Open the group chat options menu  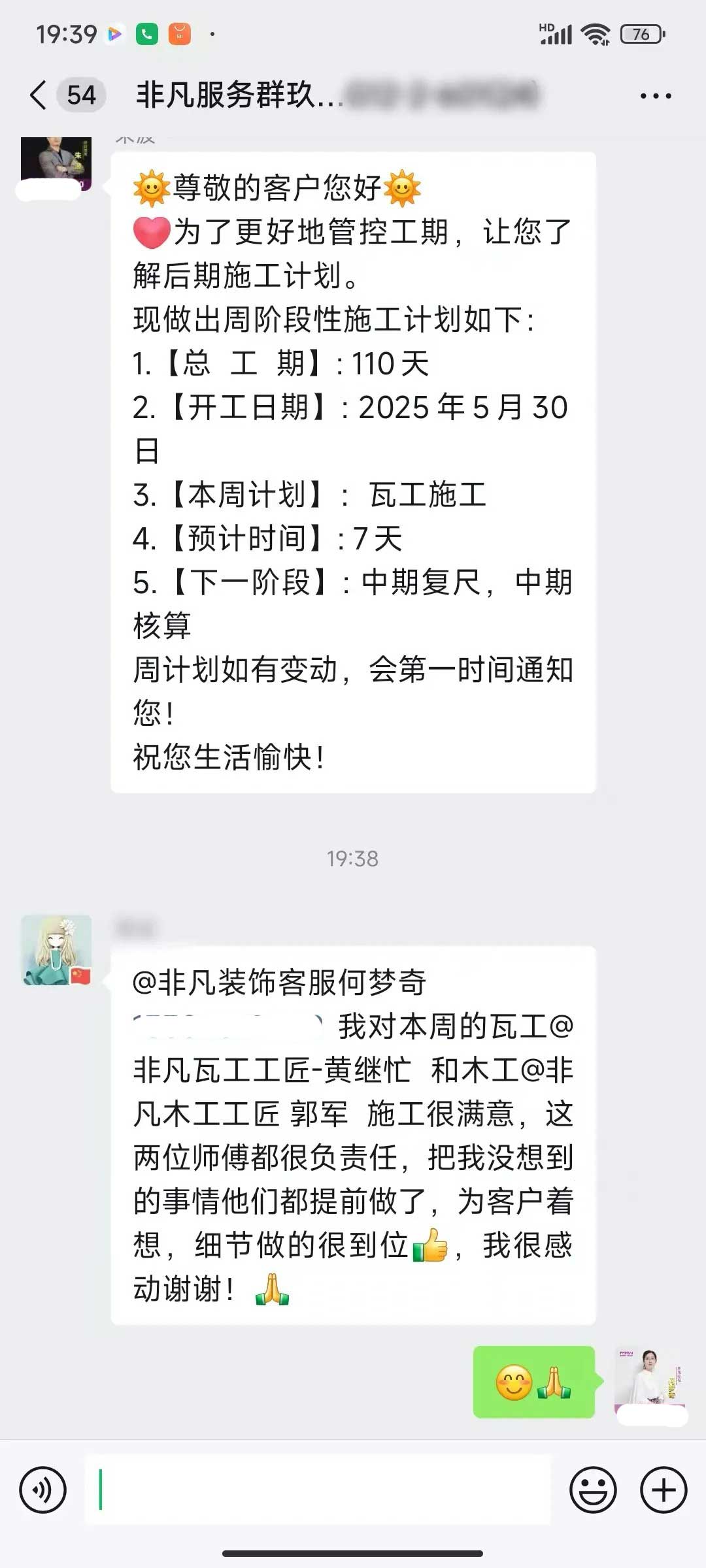[655, 96]
